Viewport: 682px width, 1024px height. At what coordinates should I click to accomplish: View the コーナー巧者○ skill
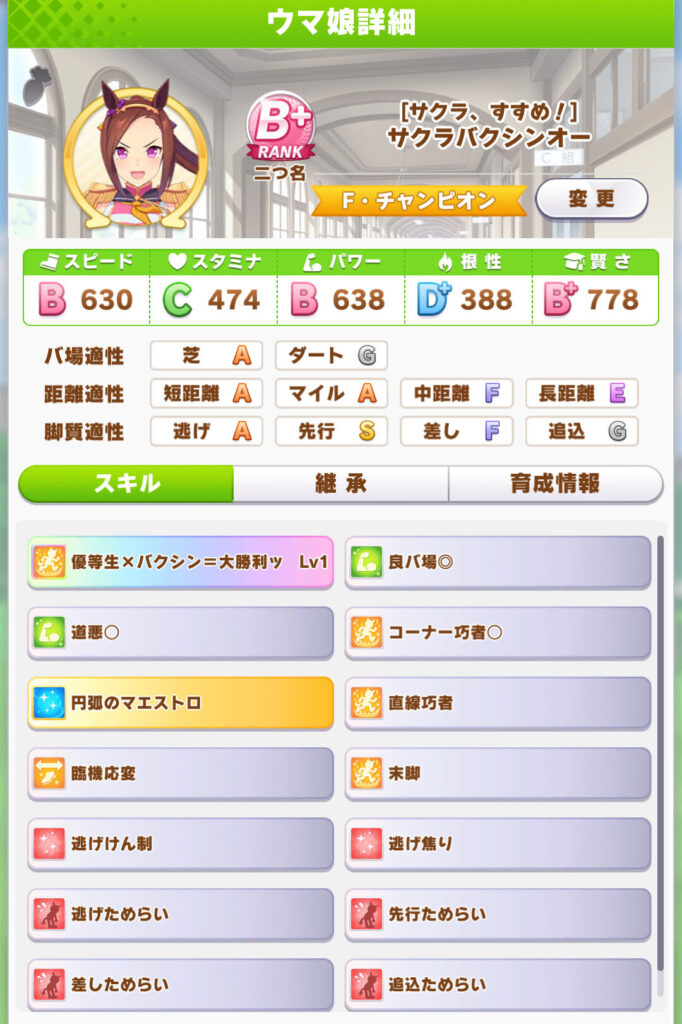(498, 632)
